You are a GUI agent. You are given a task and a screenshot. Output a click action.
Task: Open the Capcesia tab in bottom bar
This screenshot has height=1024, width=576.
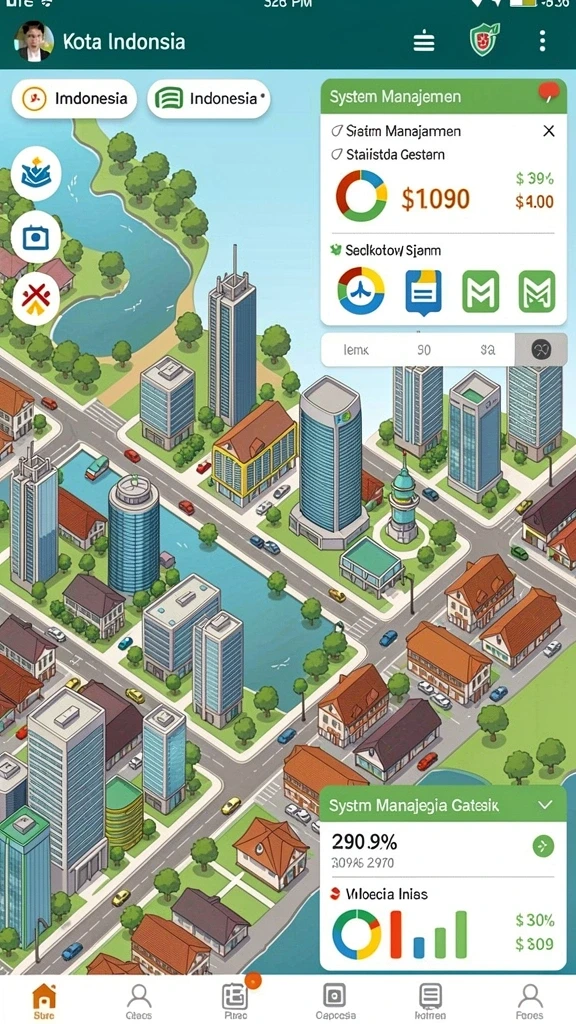click(335, 1001)
